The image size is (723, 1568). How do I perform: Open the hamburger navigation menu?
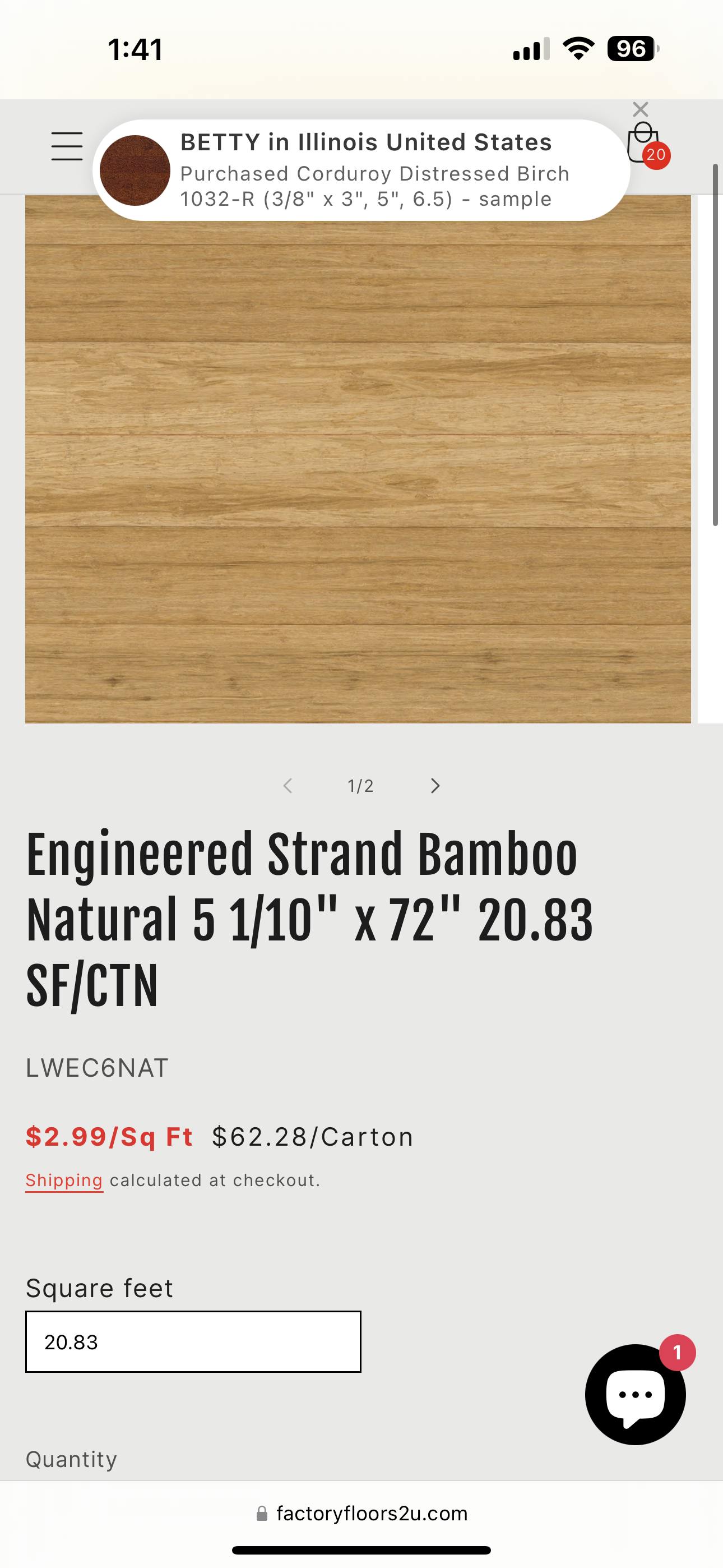click(x=67, y=146)
